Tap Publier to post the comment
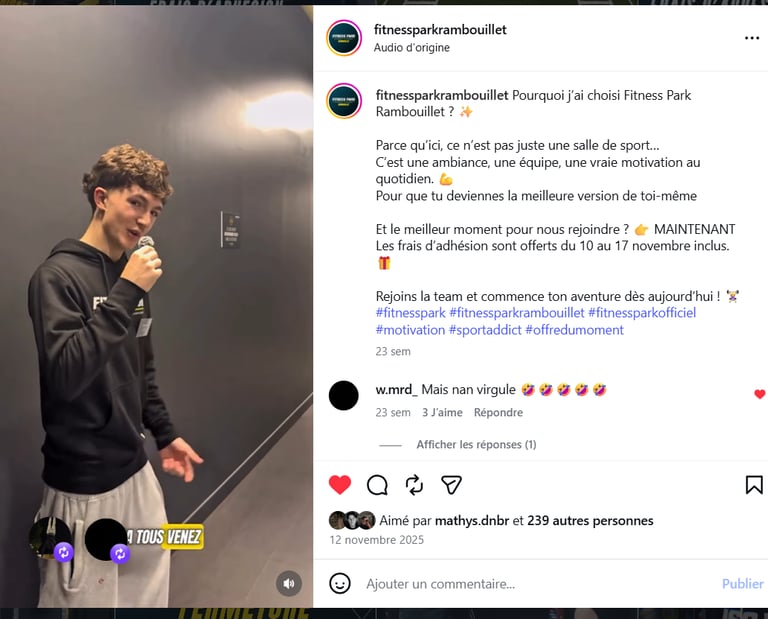 coord(742,583)
